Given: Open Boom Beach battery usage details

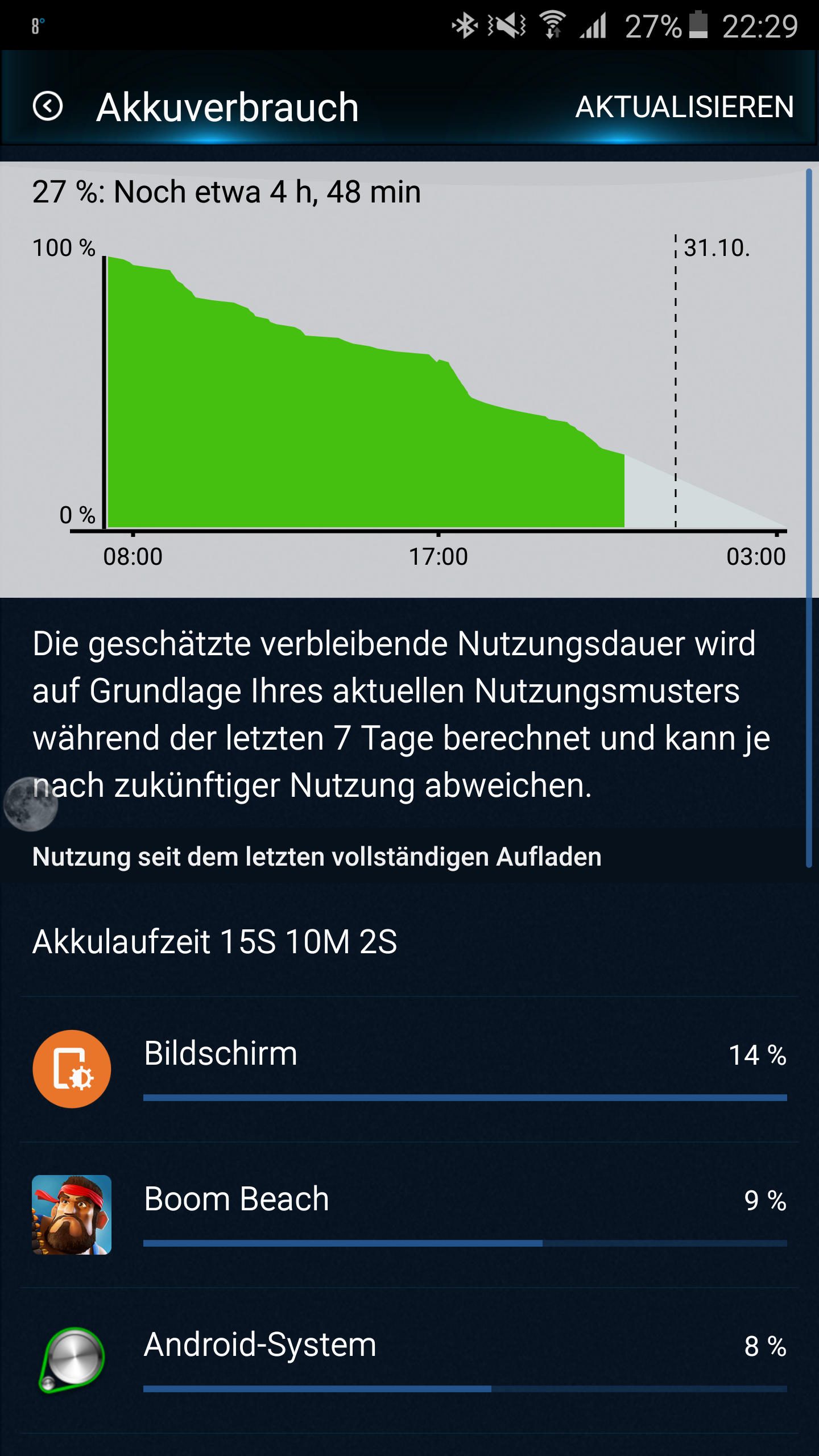Looking at the screenshot, I should point(409,1215).
